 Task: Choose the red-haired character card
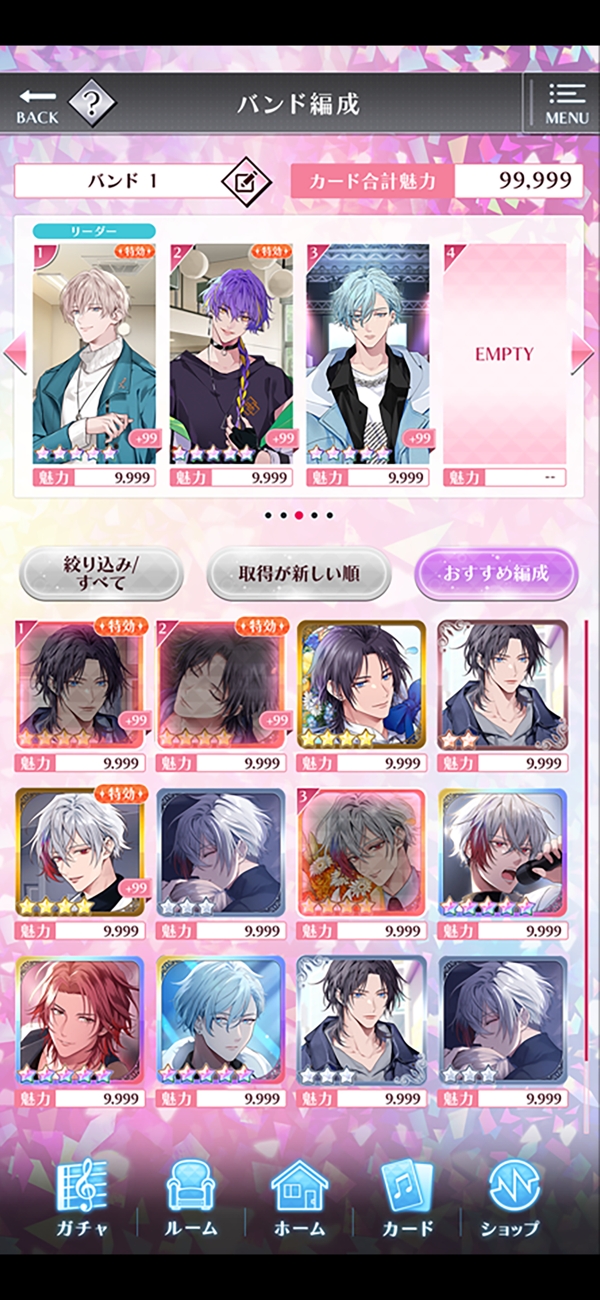click(80, 1020)
